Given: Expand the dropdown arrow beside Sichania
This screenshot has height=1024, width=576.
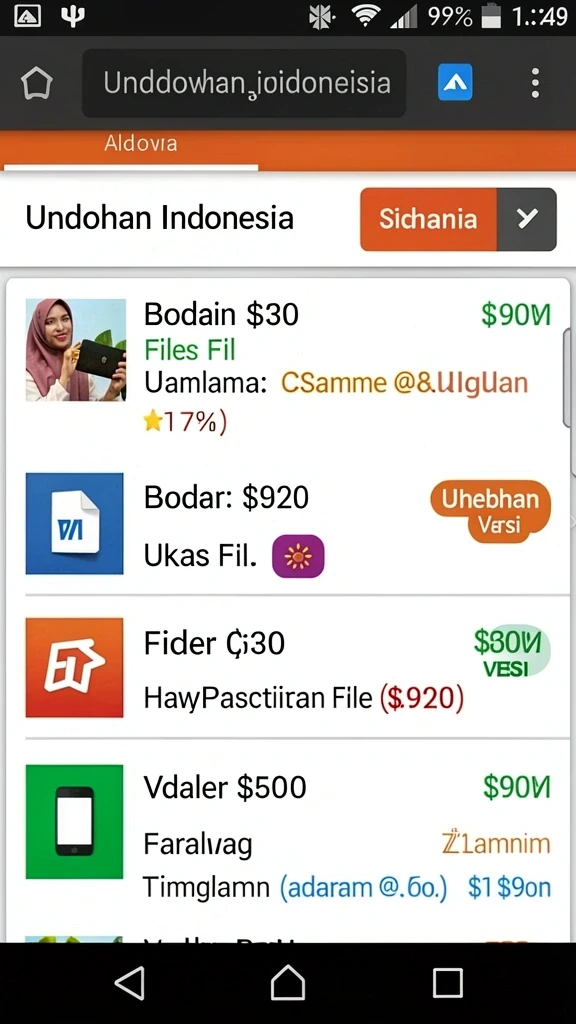Looking at the screenshot, I should [526, 219].
